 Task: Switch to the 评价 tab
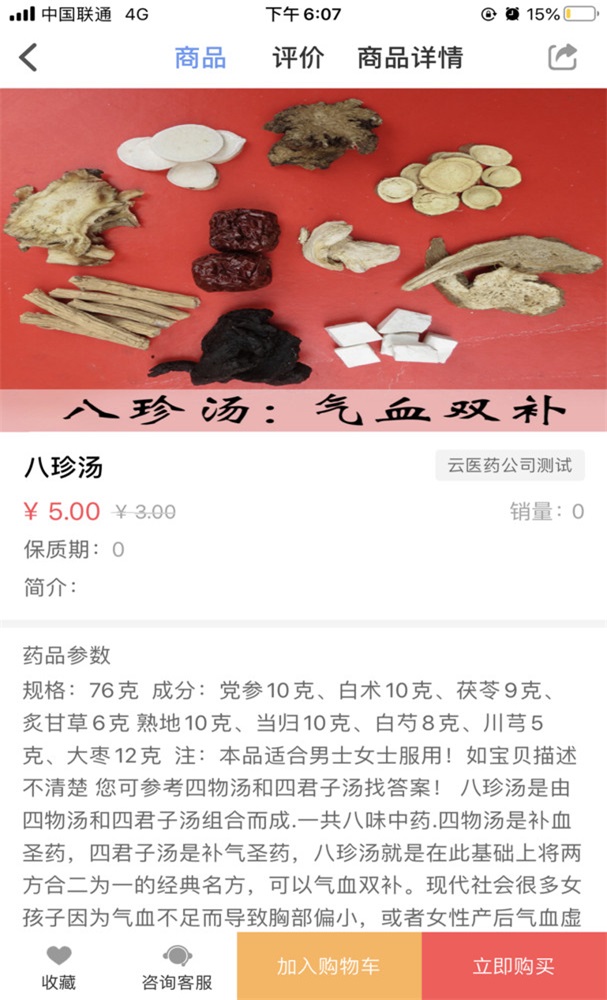[x=298, y=58]
